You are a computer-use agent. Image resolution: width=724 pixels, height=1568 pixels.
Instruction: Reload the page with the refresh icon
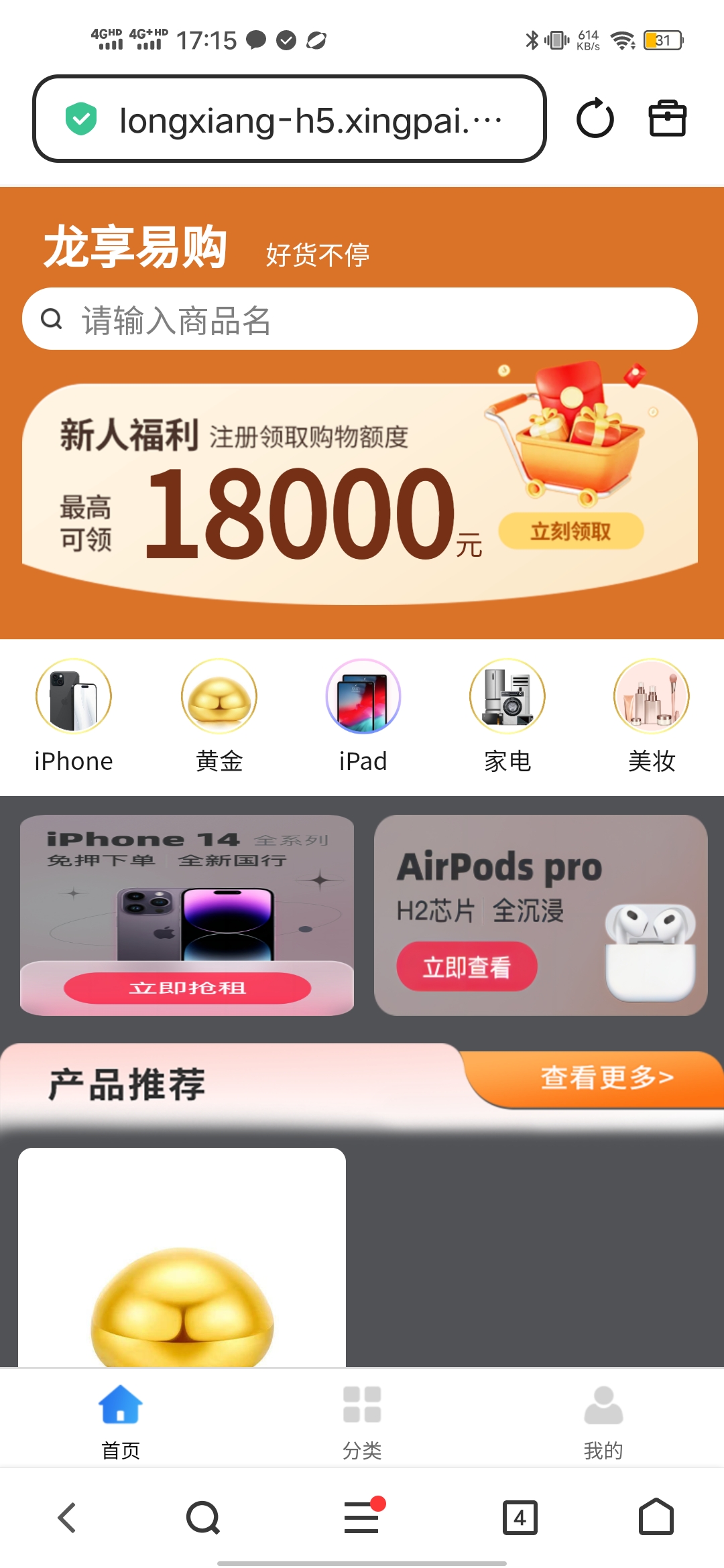click(x=595, y=119)
